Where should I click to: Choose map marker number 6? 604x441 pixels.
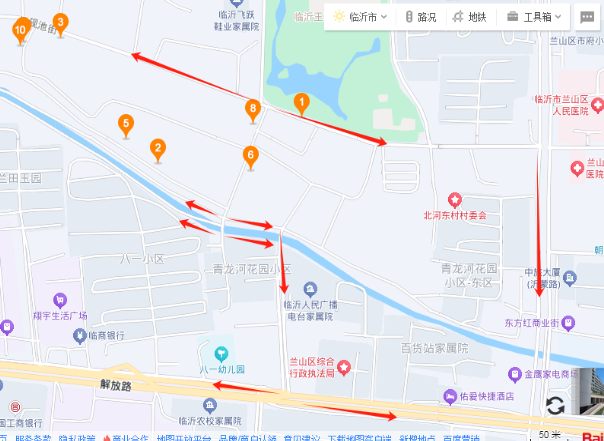point(251,155)
